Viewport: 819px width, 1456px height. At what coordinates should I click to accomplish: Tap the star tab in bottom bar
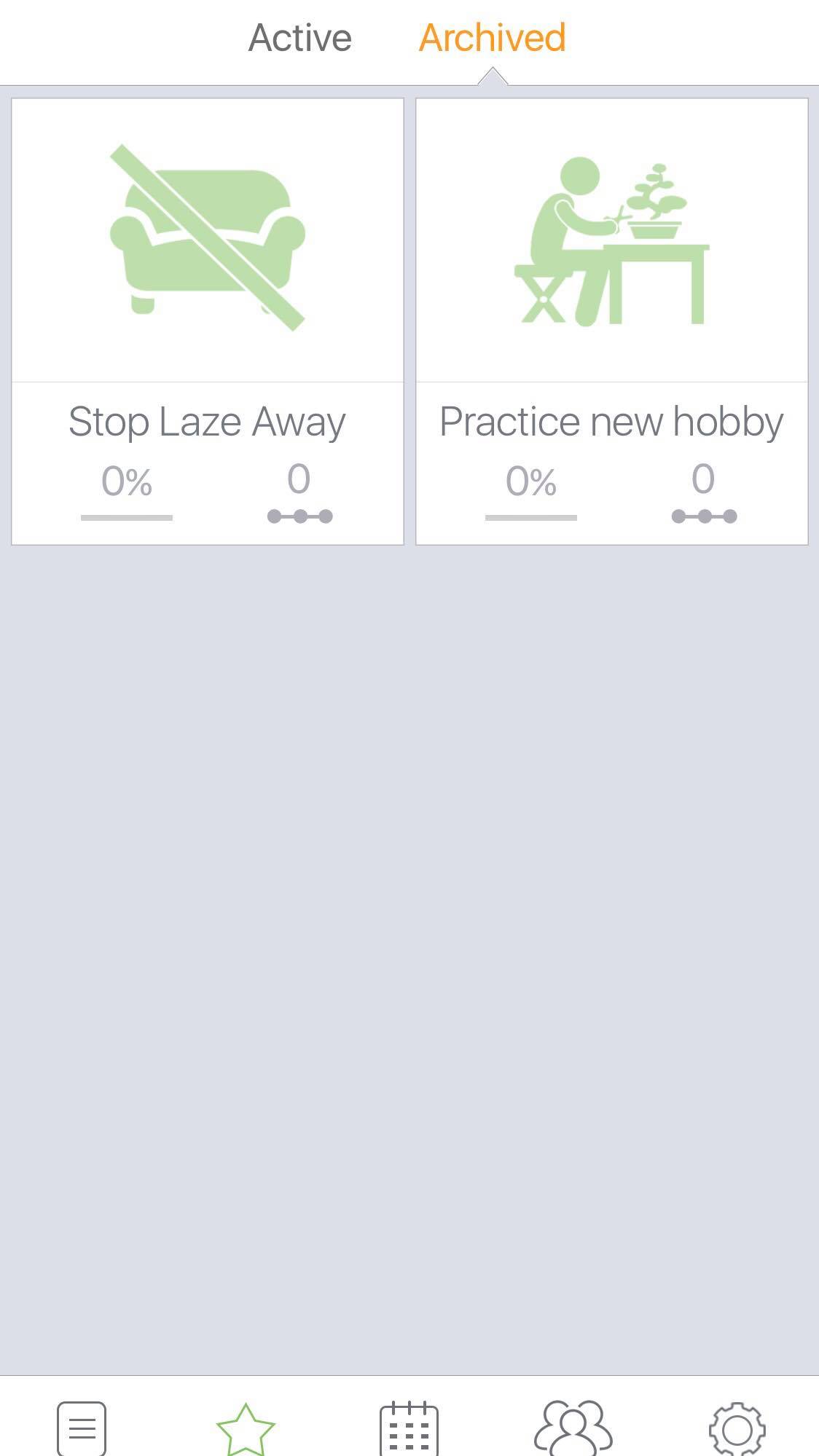coord(246,1429)
